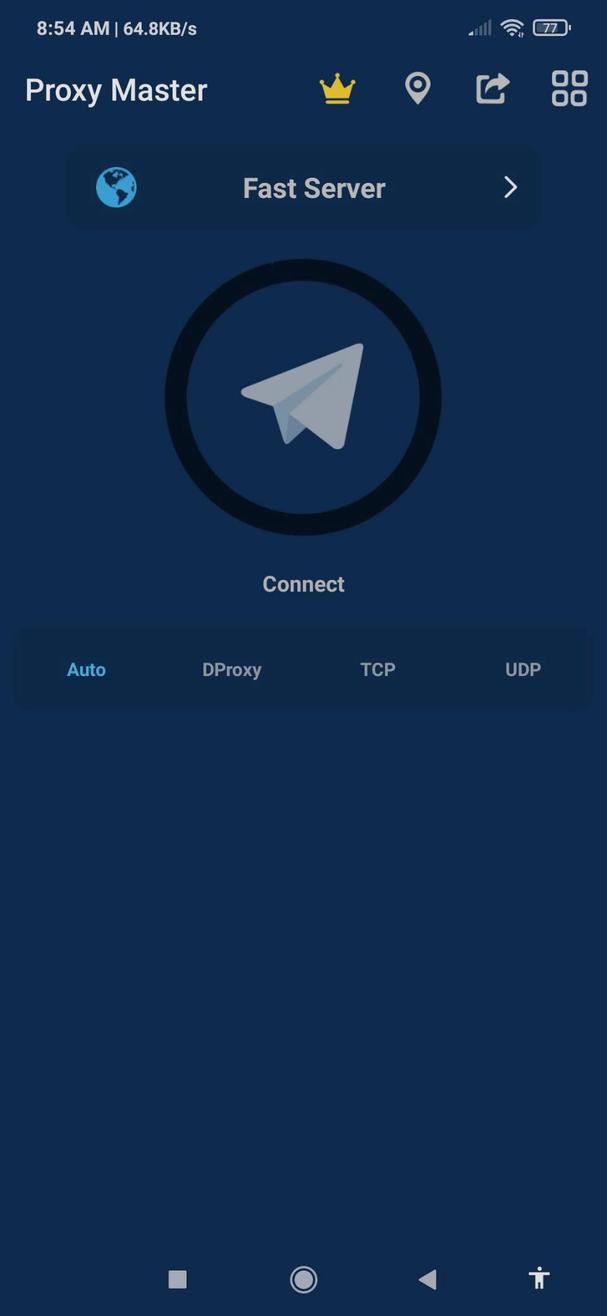Open recent apps with the square button

click(177, 1279)
